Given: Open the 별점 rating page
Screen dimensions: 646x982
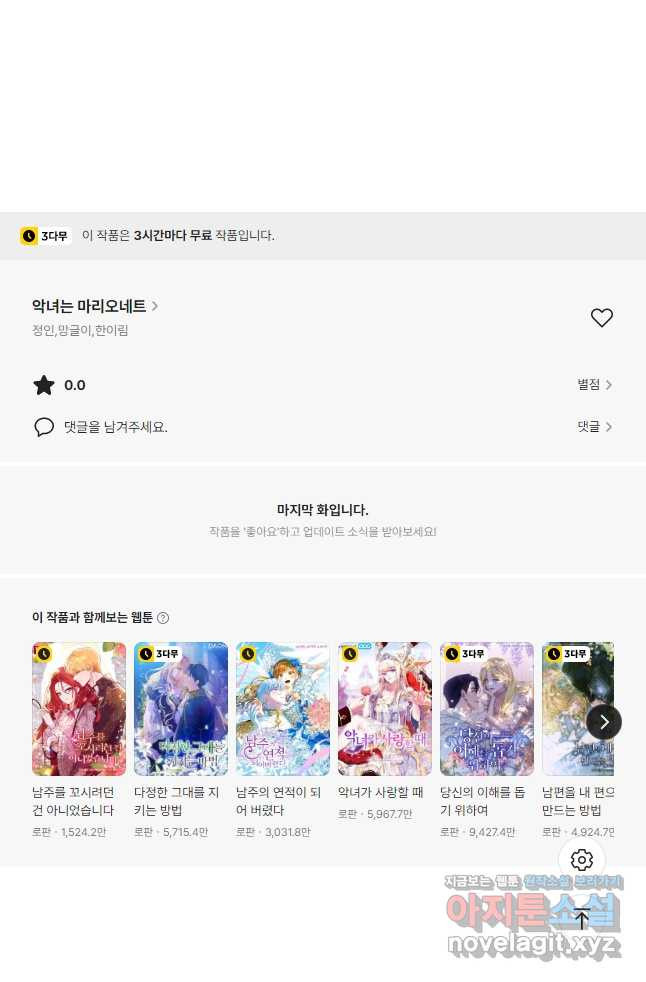Looking at the screenshot, I should (594, 385).
